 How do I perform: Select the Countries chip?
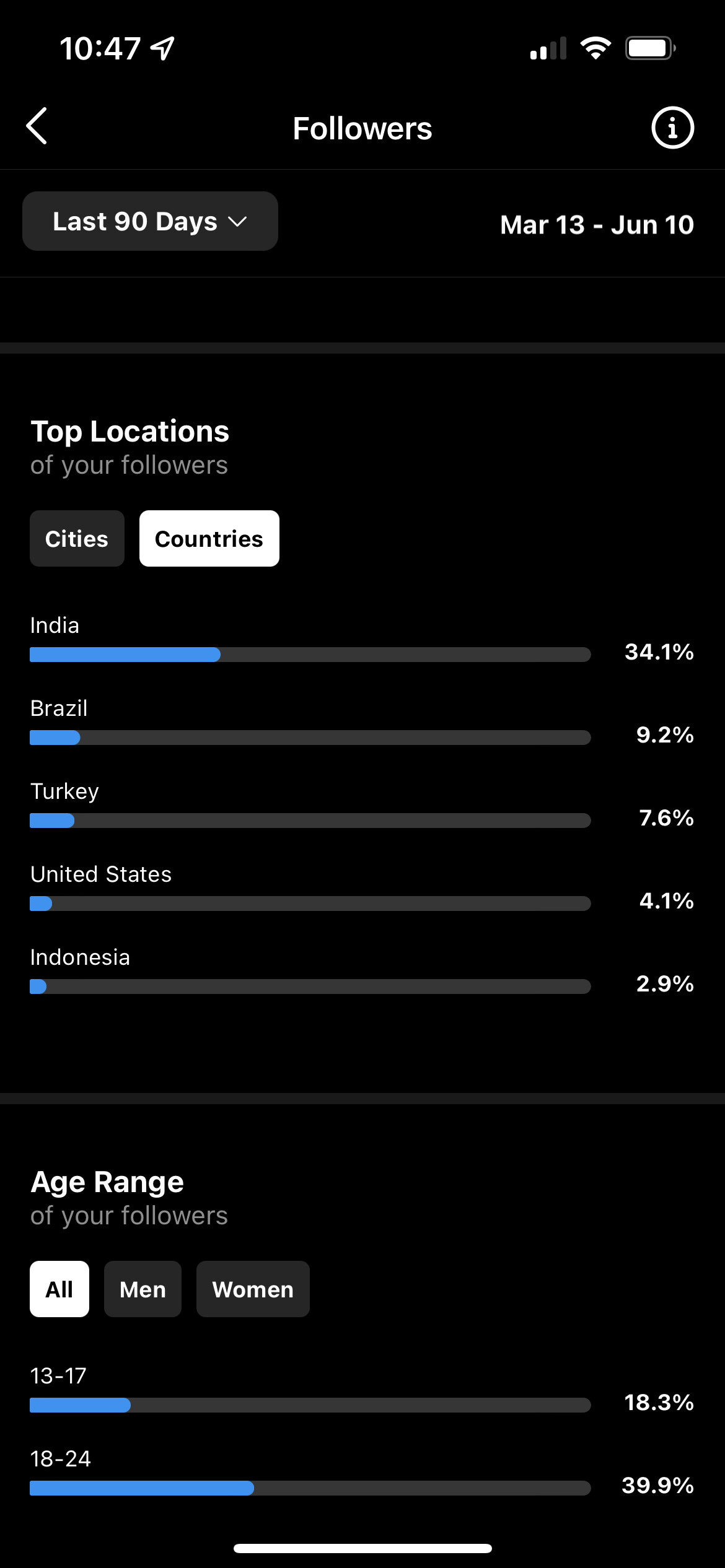pos(209,539)
